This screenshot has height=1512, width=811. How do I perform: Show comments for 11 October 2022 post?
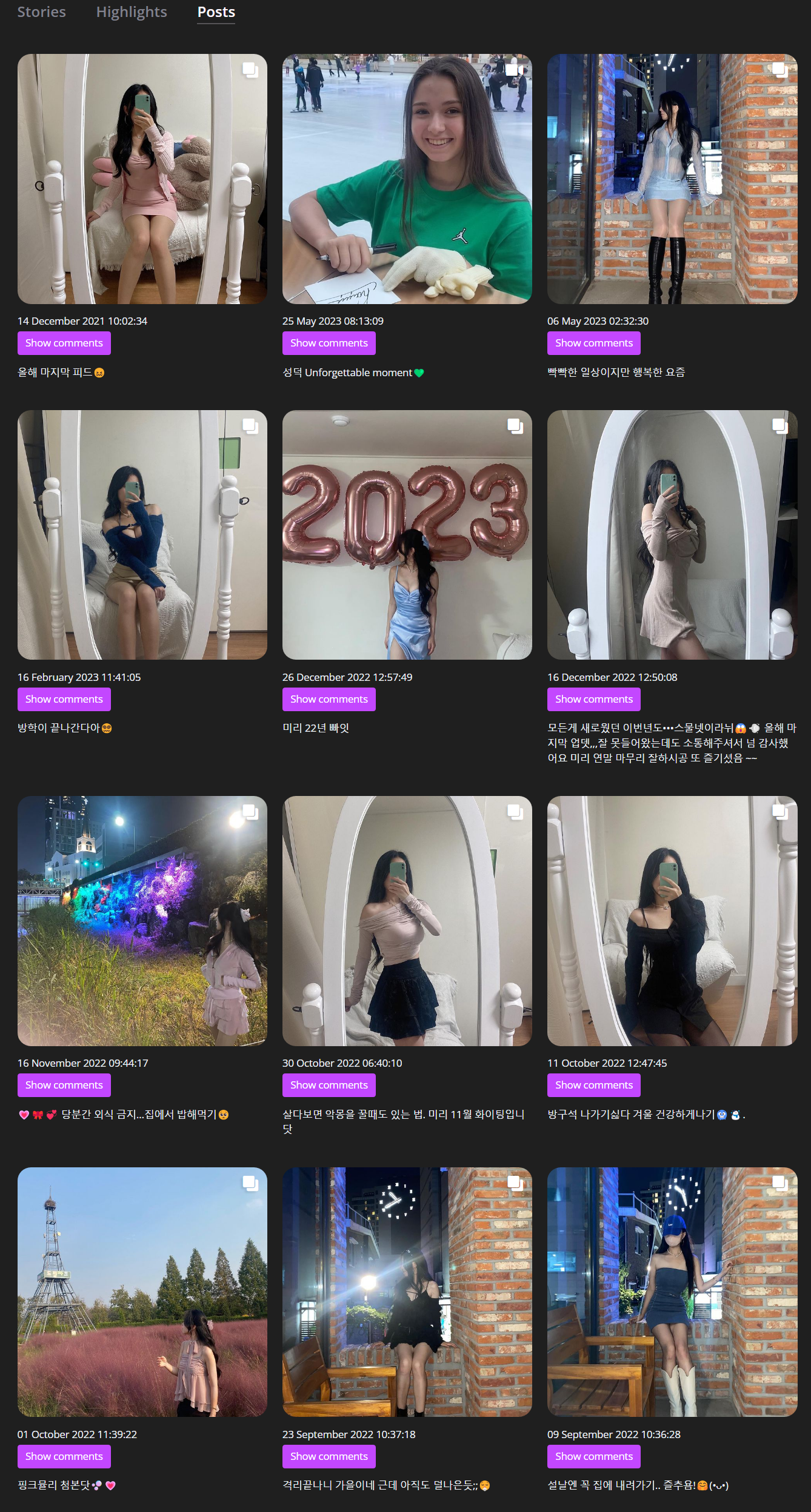click(593, 1085)
